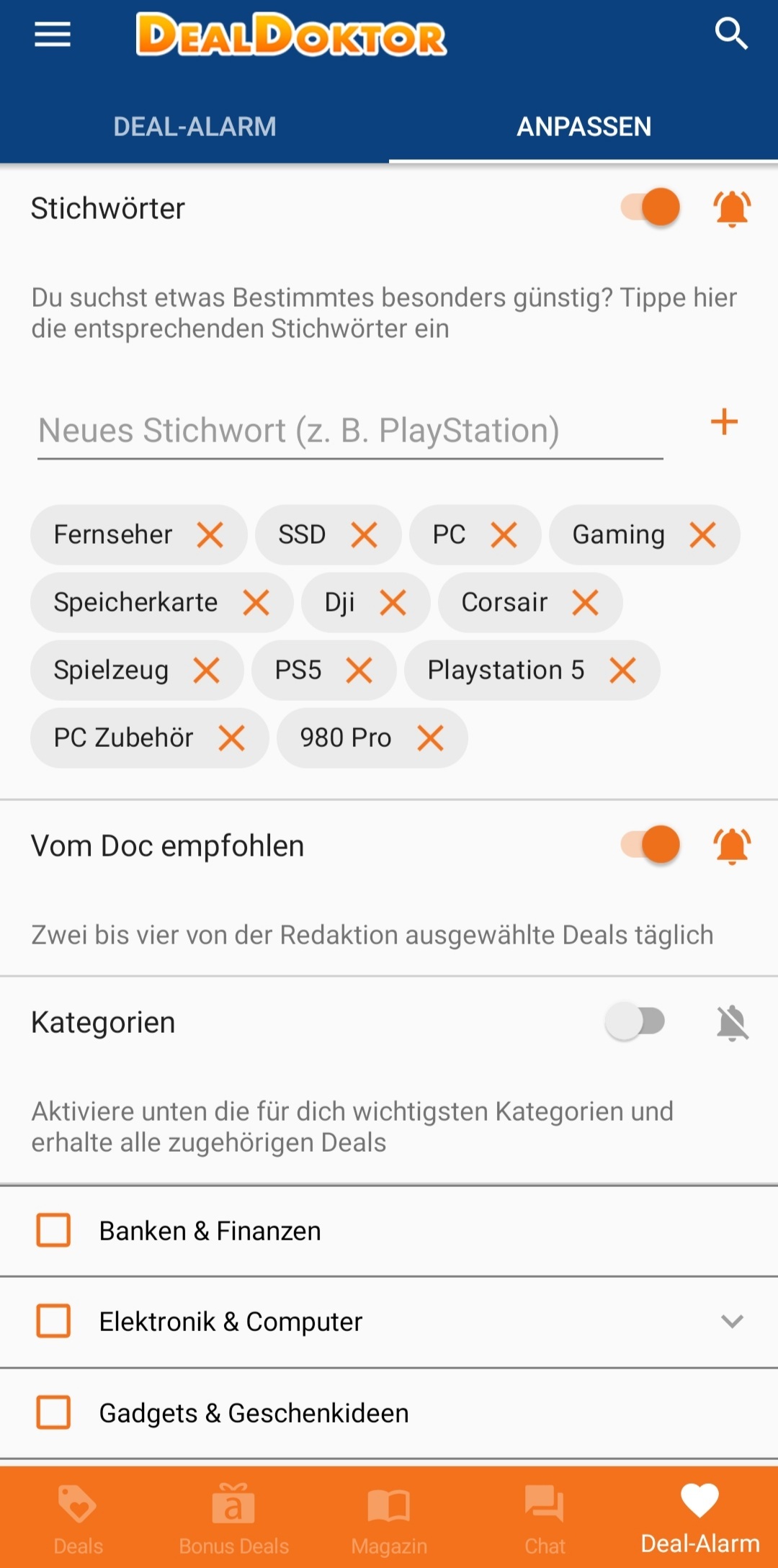Image resolution: width=778 pixels, height=1568 pixels.
Task: Delete the 980 Pro keyword
Action: point(430,738)
